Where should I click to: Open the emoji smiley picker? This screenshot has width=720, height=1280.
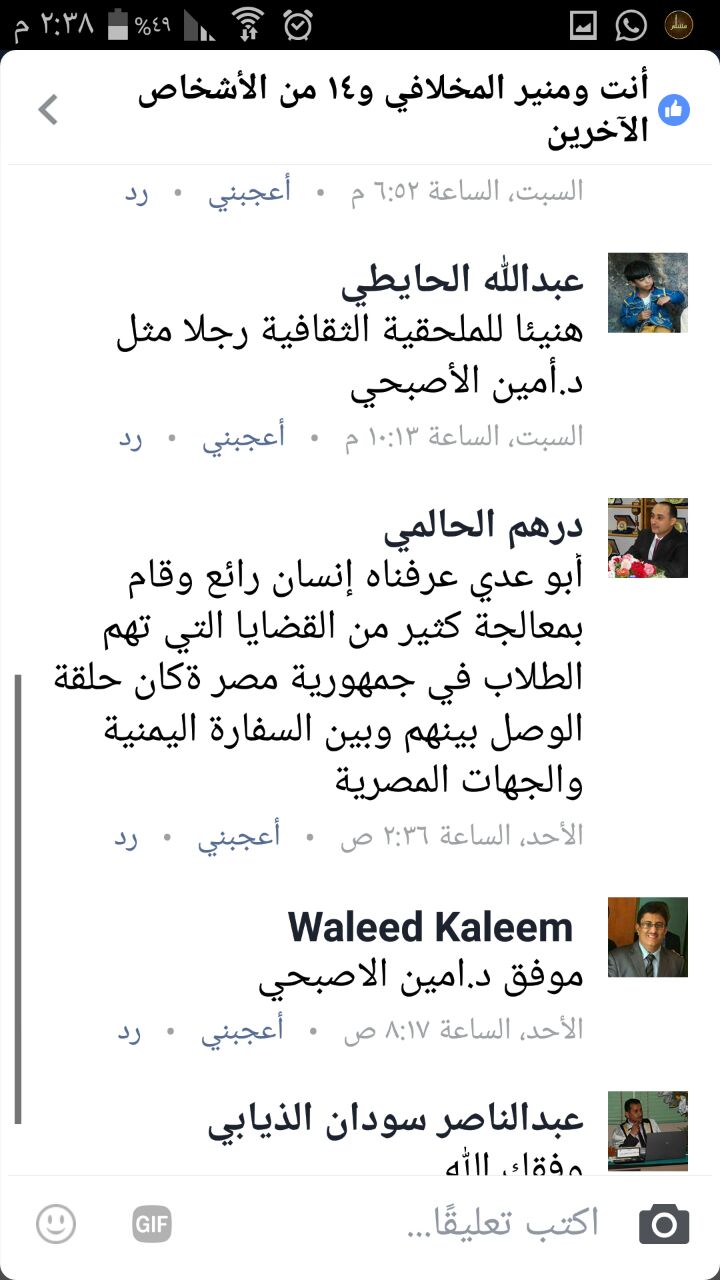pyautogui.click(x=56, y=1223)
